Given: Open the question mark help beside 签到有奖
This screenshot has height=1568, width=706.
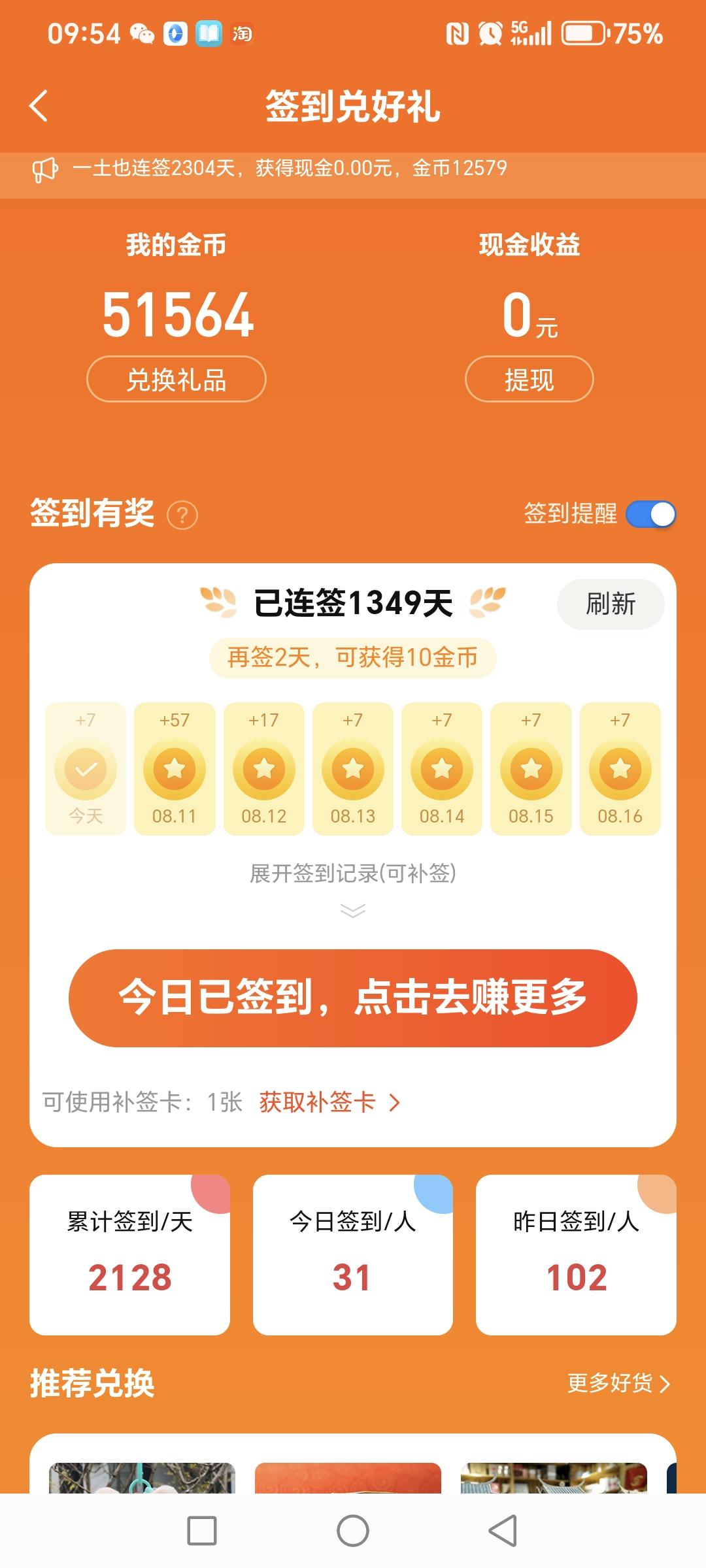Looking at the screenshot, I should (x=182, y=515).
